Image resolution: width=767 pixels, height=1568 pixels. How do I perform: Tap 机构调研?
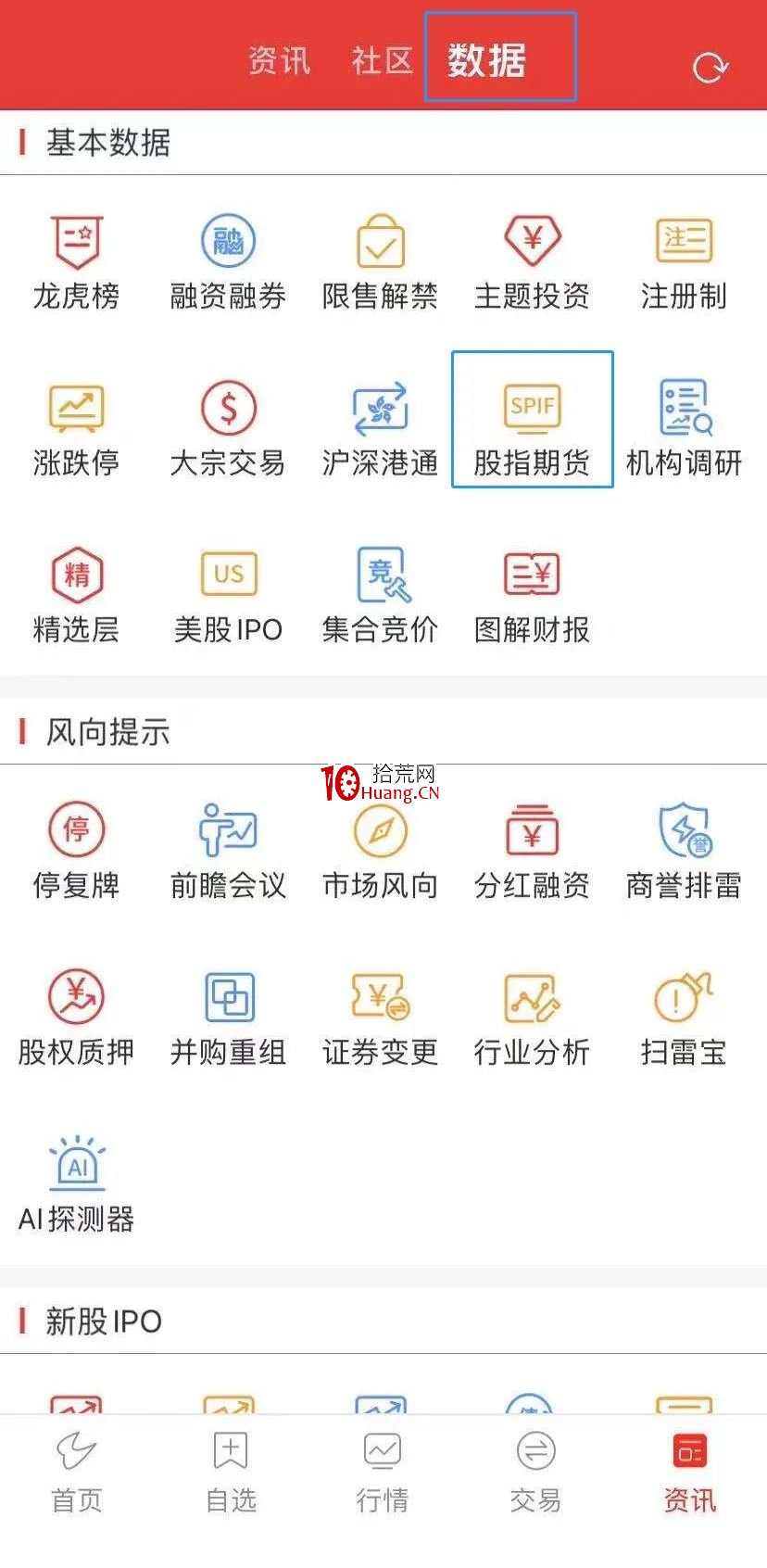[x=684, y=428]
